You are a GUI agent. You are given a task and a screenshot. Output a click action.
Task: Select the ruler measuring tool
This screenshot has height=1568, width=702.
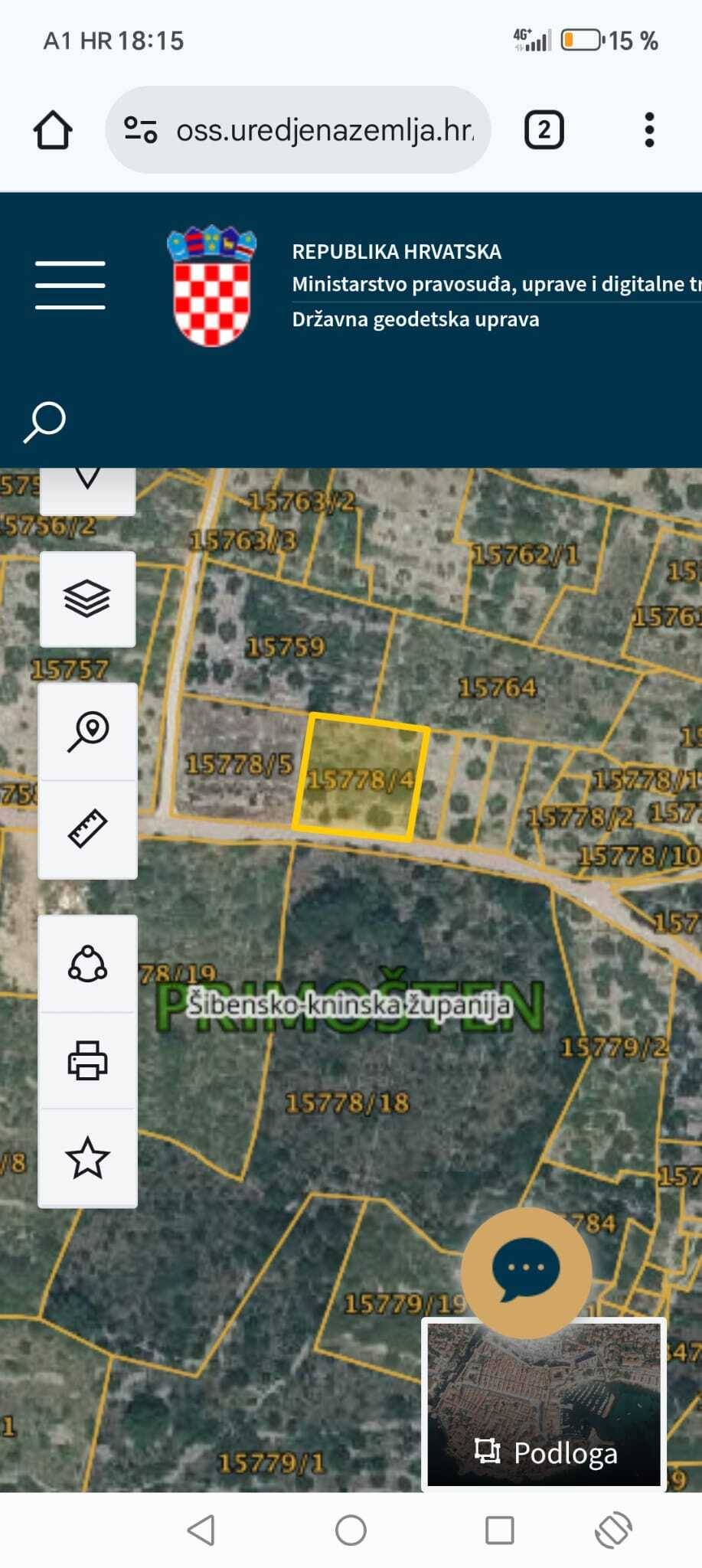click(88, 828)
